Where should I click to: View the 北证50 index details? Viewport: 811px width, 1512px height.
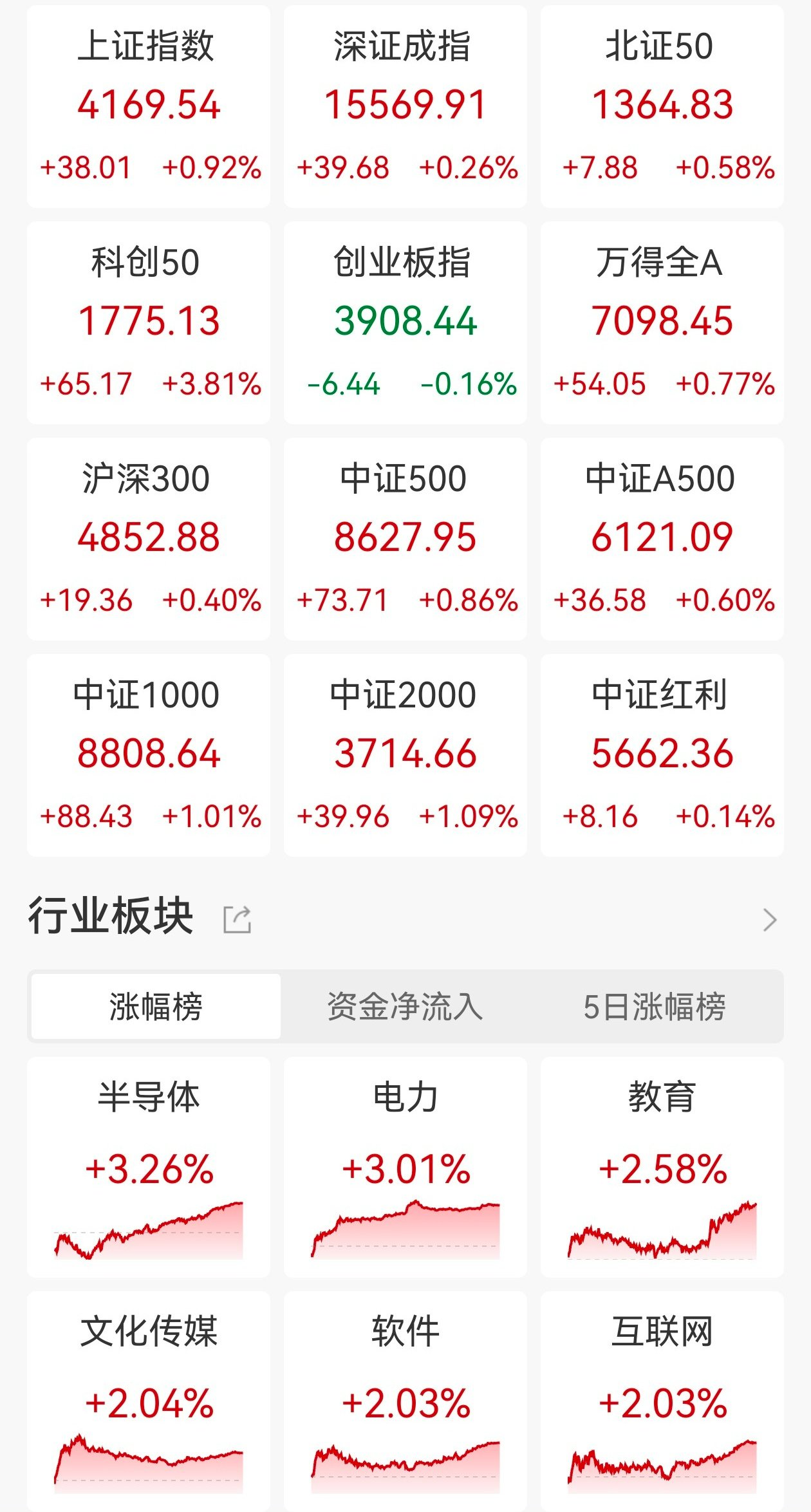click(x=662, y=106)
